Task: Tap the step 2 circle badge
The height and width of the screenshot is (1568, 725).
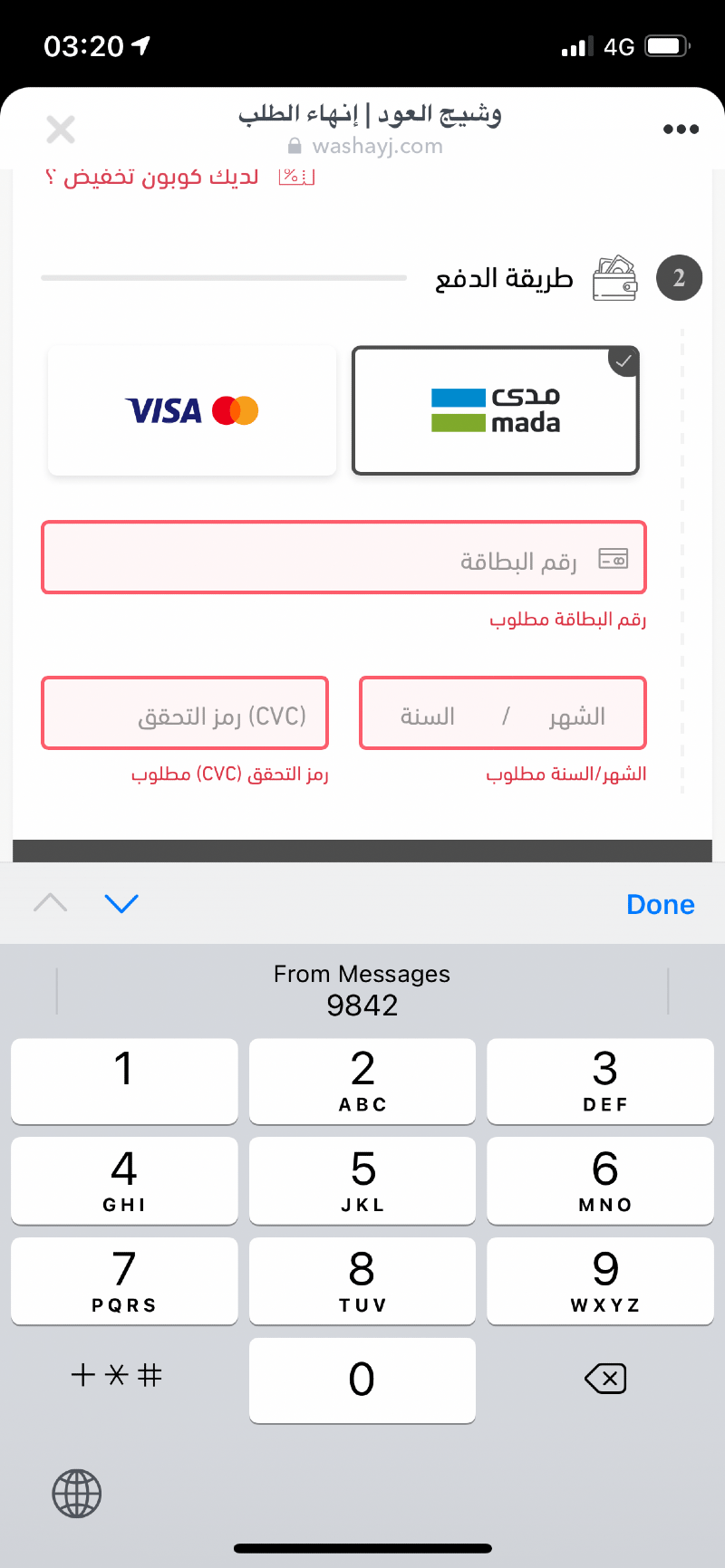Action: coord(679,278)
